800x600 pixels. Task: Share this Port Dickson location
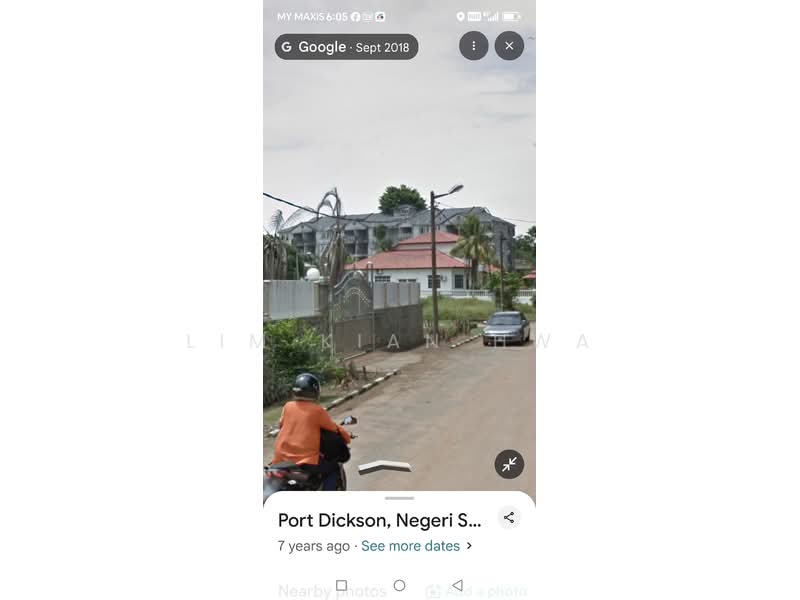509,517
